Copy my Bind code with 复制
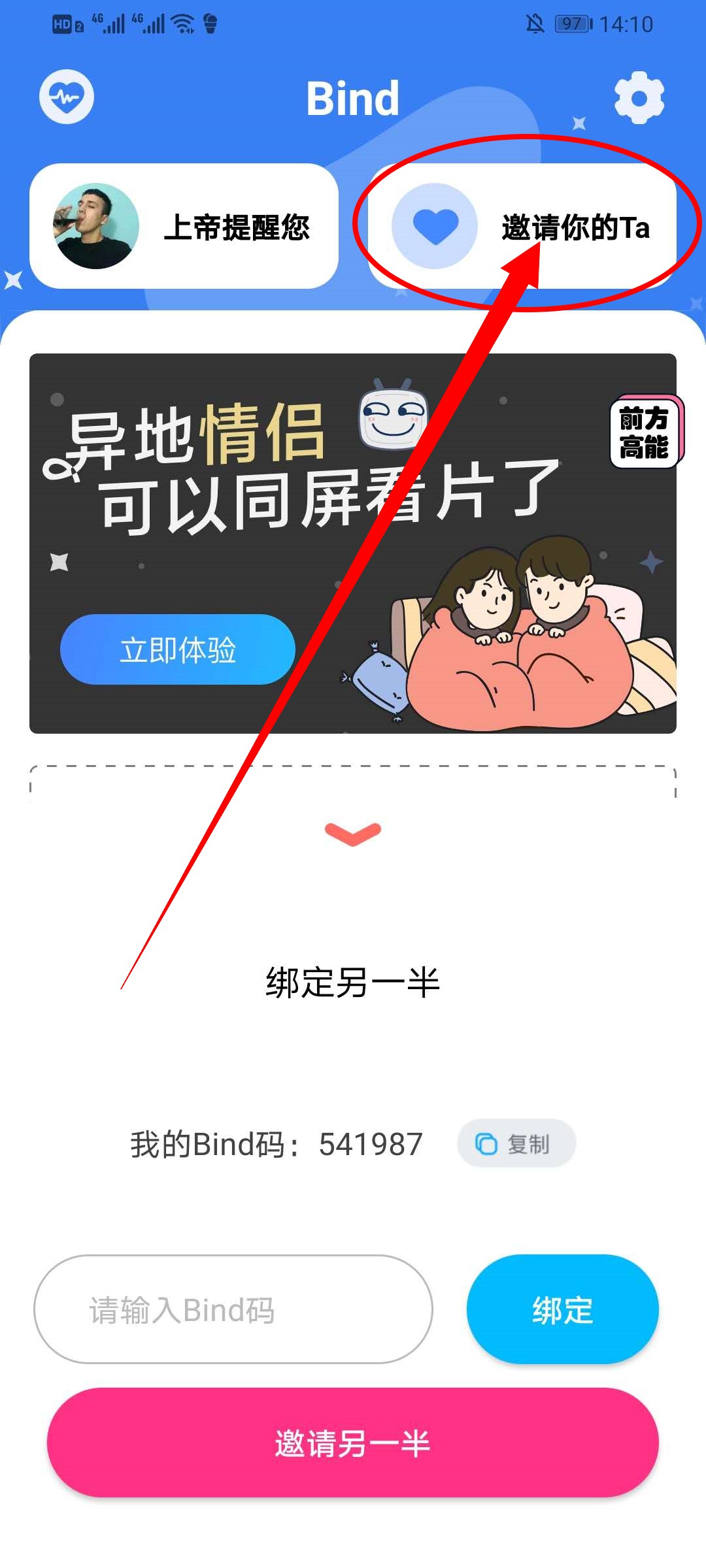 click(x=516, y=1143)
